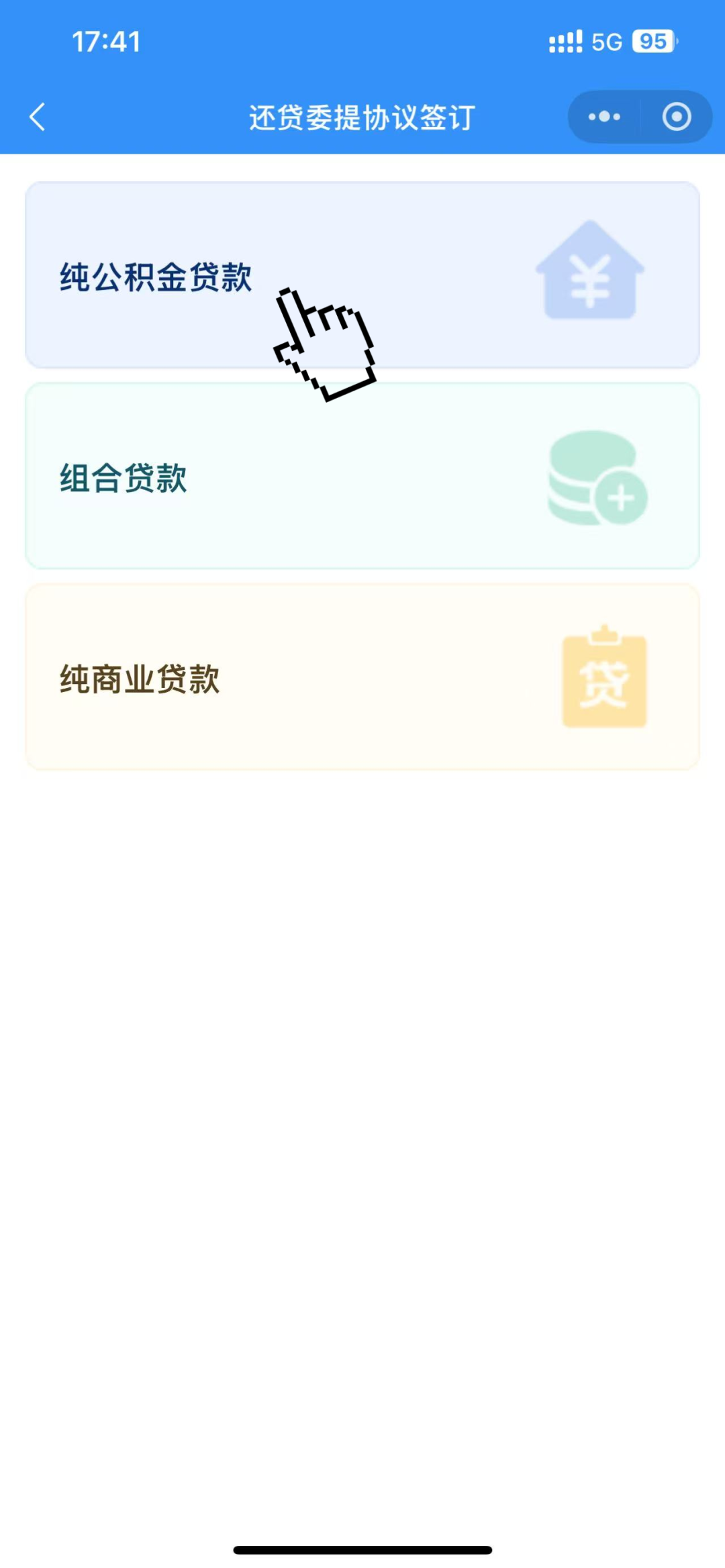The height and width of the screenshot is (1568, 725).
Task: Open the mini program more options menu
Action: coord(604,117)
